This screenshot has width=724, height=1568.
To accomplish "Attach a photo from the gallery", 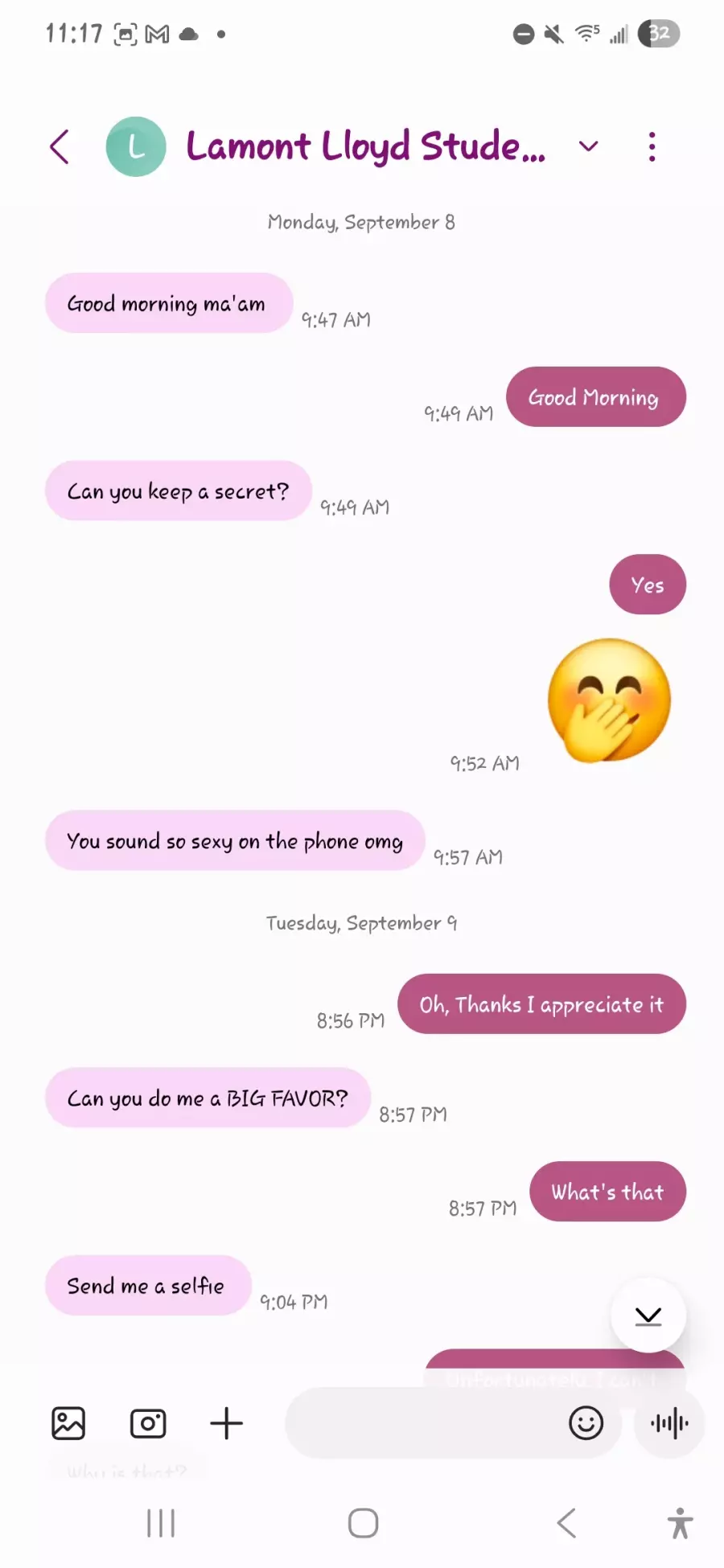I will [68, 1423].
